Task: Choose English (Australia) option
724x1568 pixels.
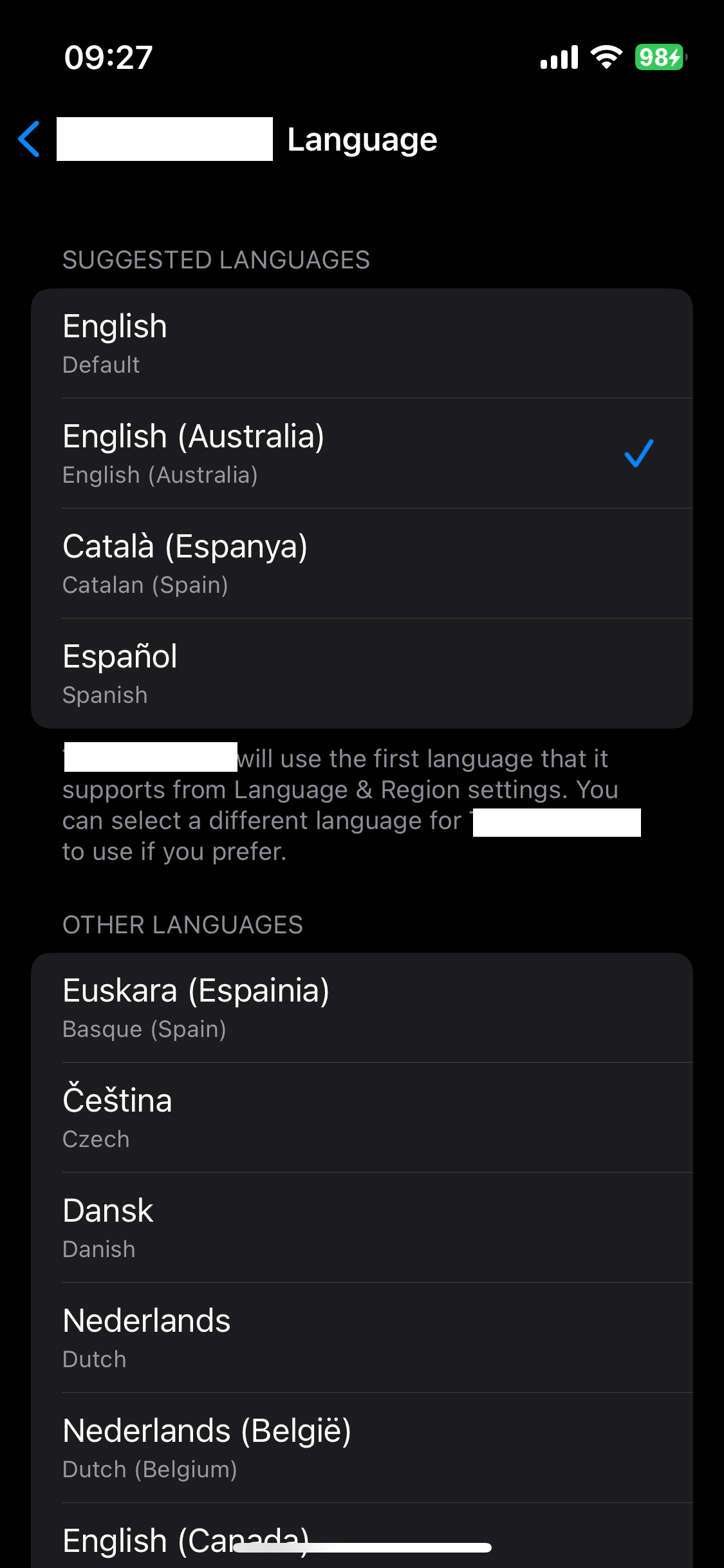Action: click(362, 454)
